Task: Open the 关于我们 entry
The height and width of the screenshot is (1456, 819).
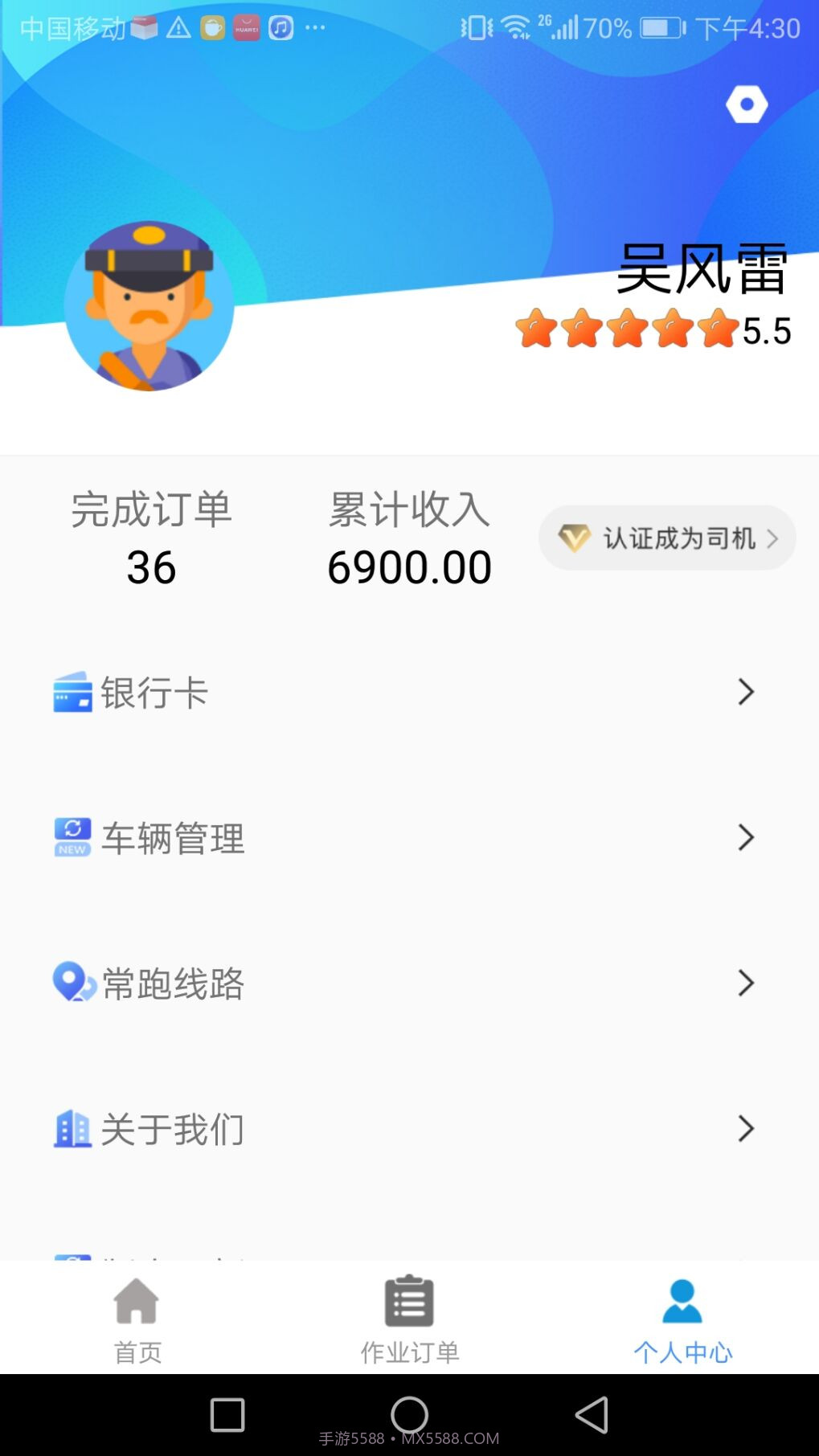Action: [x=171, y=1129]
